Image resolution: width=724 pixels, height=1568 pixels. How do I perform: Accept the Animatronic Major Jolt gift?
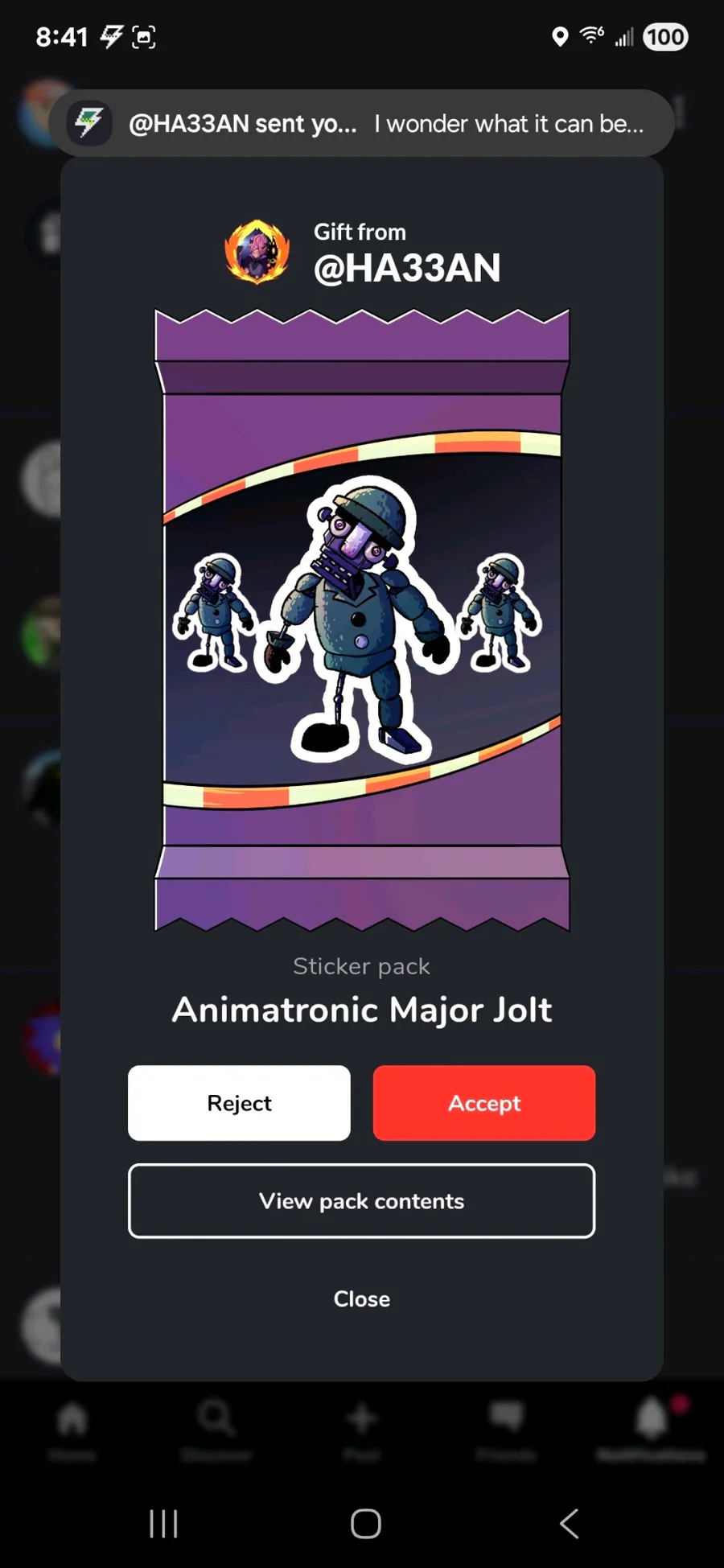(483, 1102)
